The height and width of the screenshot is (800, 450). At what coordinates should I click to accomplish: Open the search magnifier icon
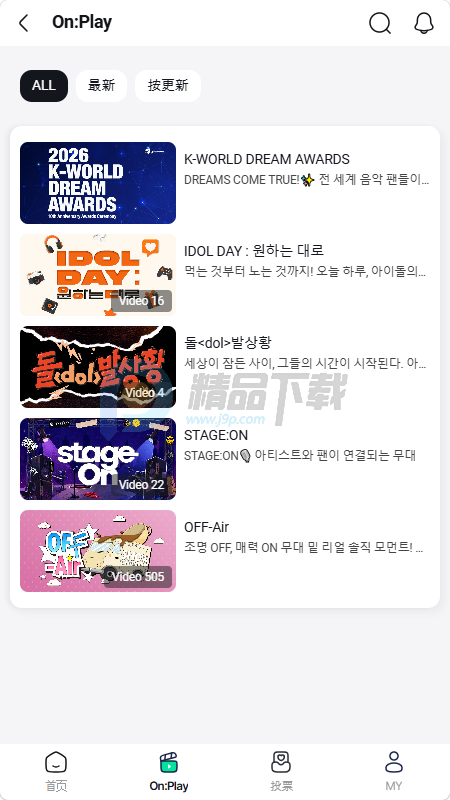[x=380, y=23]
